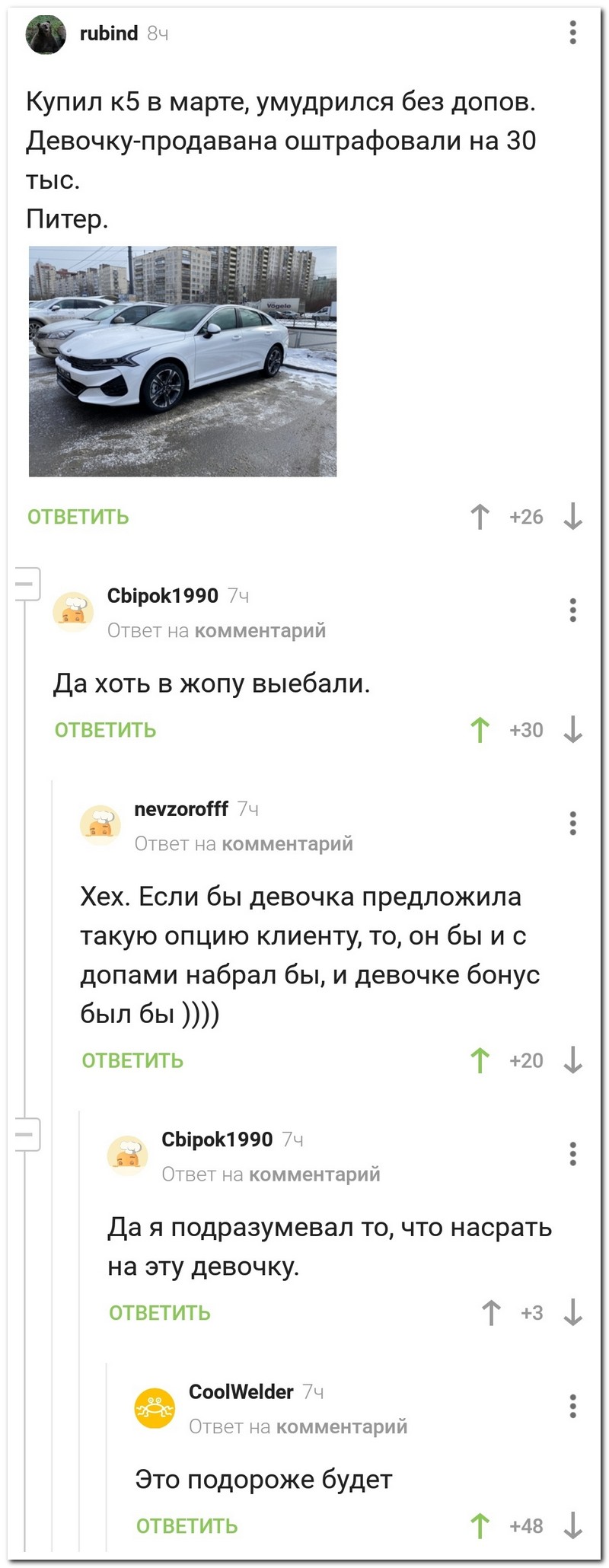Open rubind's profile
Image resolution: width=609 pixels, height=1568 pixels.
tap(109, 33)
